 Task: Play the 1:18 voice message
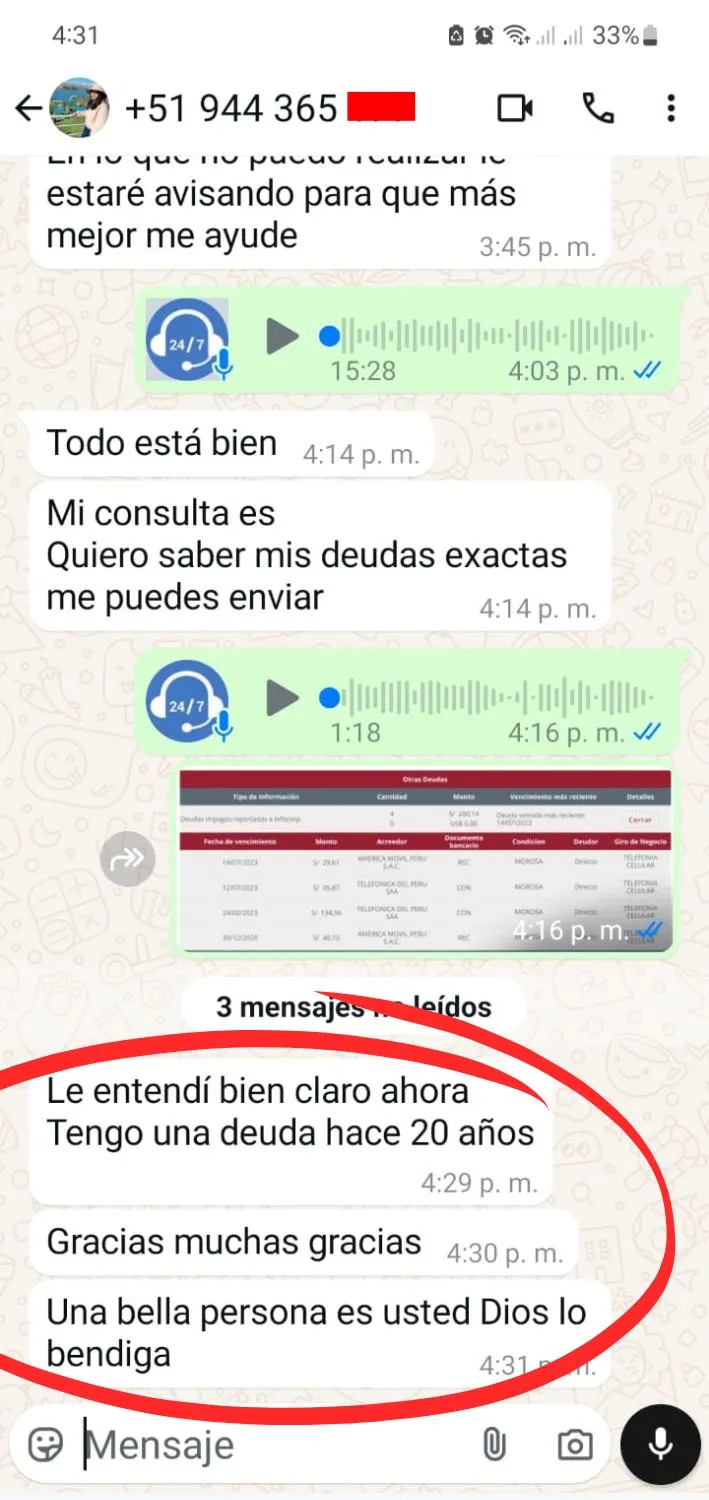tap(282, 697)
